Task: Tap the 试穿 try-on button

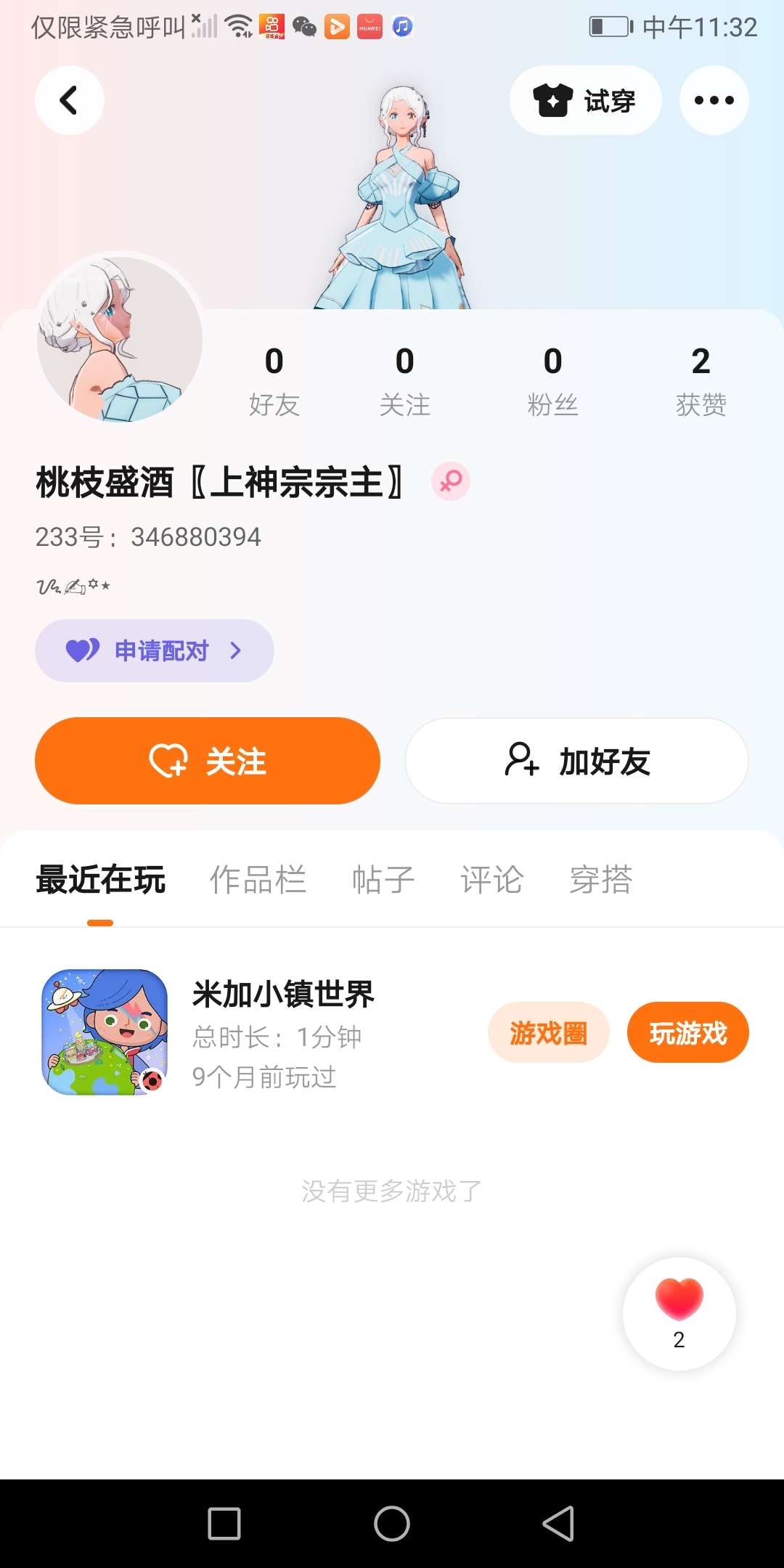Action: coord(585,100)
